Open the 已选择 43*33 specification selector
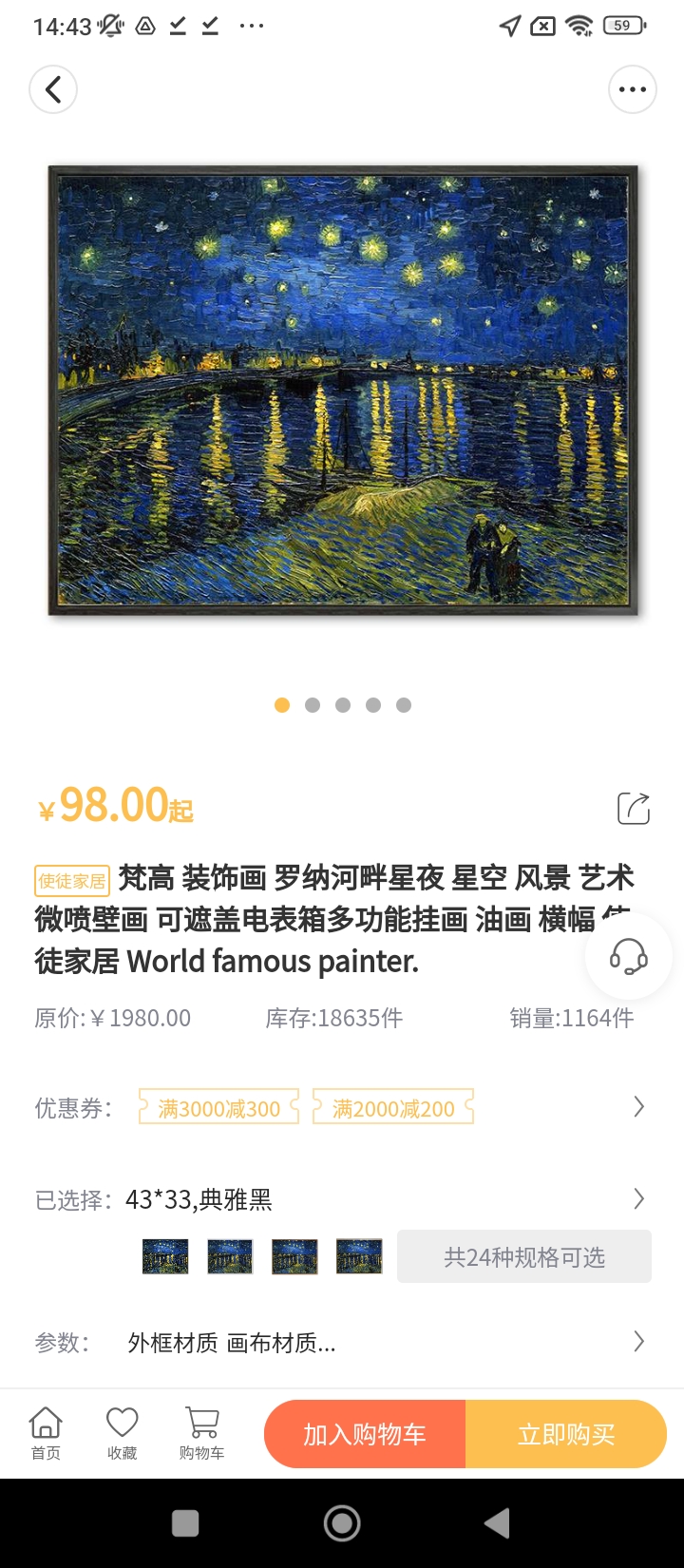The width and height of the screenshot is (684, 1568). pyautogui.click(x=342, y=1199)
